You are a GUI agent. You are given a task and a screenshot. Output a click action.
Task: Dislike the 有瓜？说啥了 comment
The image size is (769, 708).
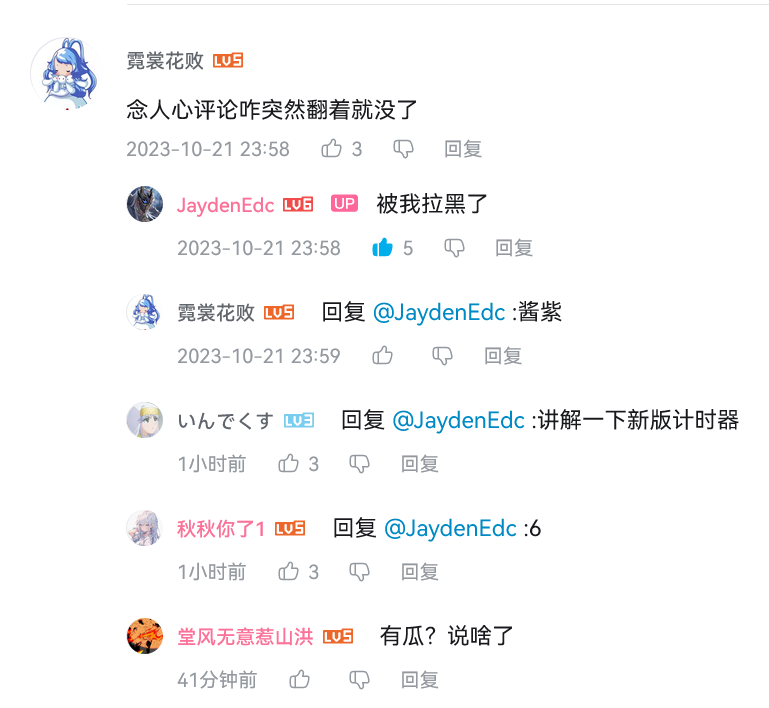coord(359,680)
